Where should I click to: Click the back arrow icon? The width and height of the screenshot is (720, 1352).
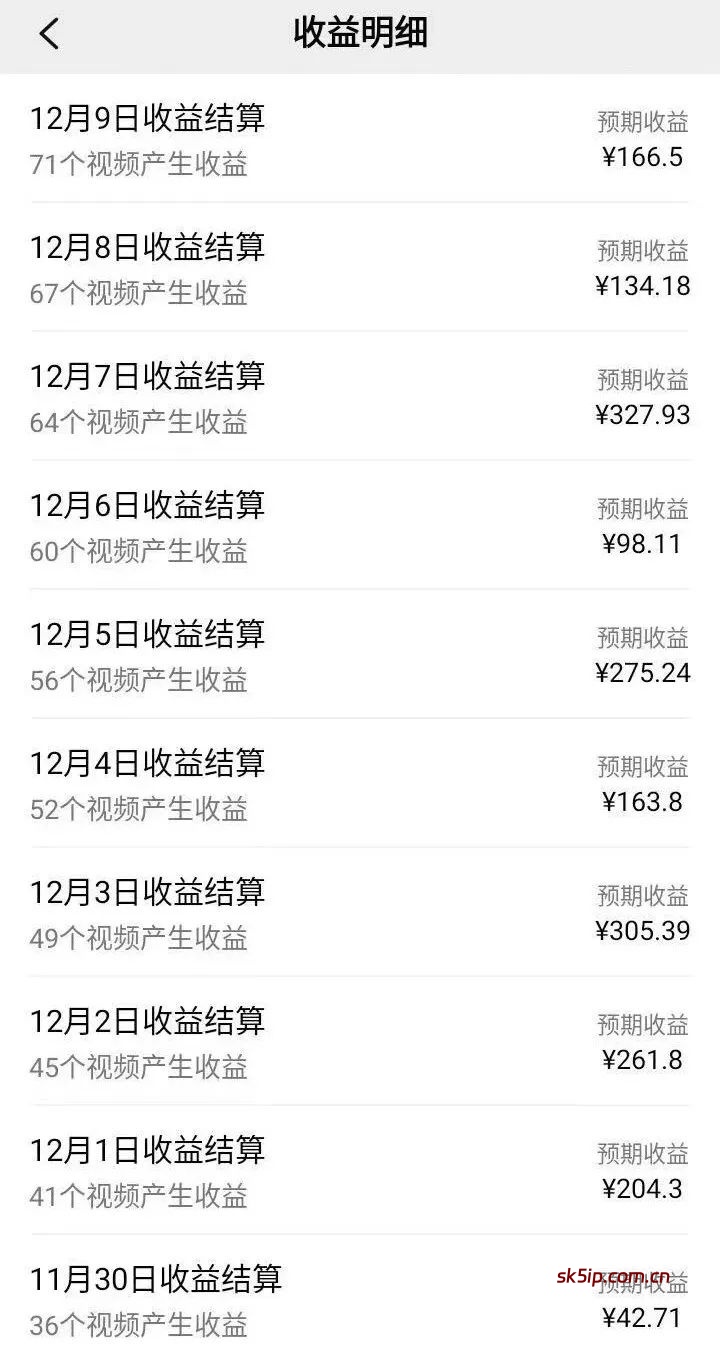pyautogui.click(x=49, y=33)
